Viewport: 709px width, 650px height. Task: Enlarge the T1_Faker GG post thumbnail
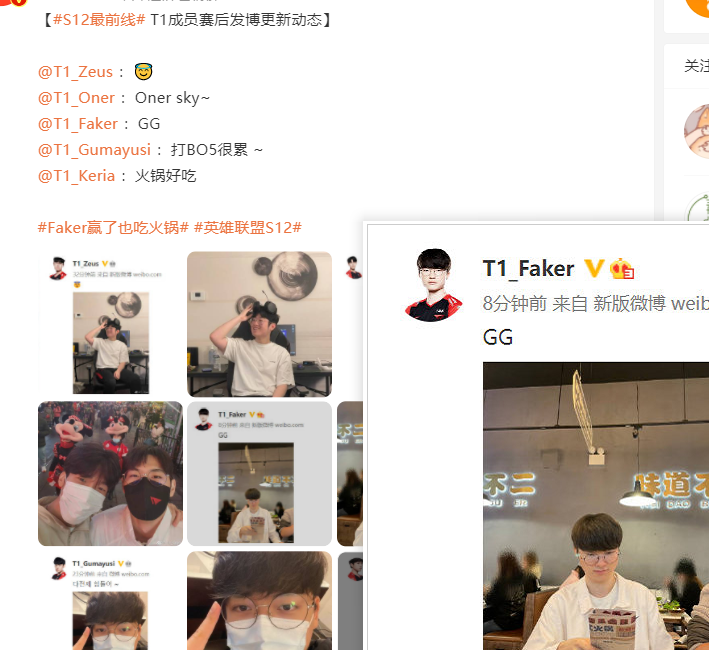[259, 473]
